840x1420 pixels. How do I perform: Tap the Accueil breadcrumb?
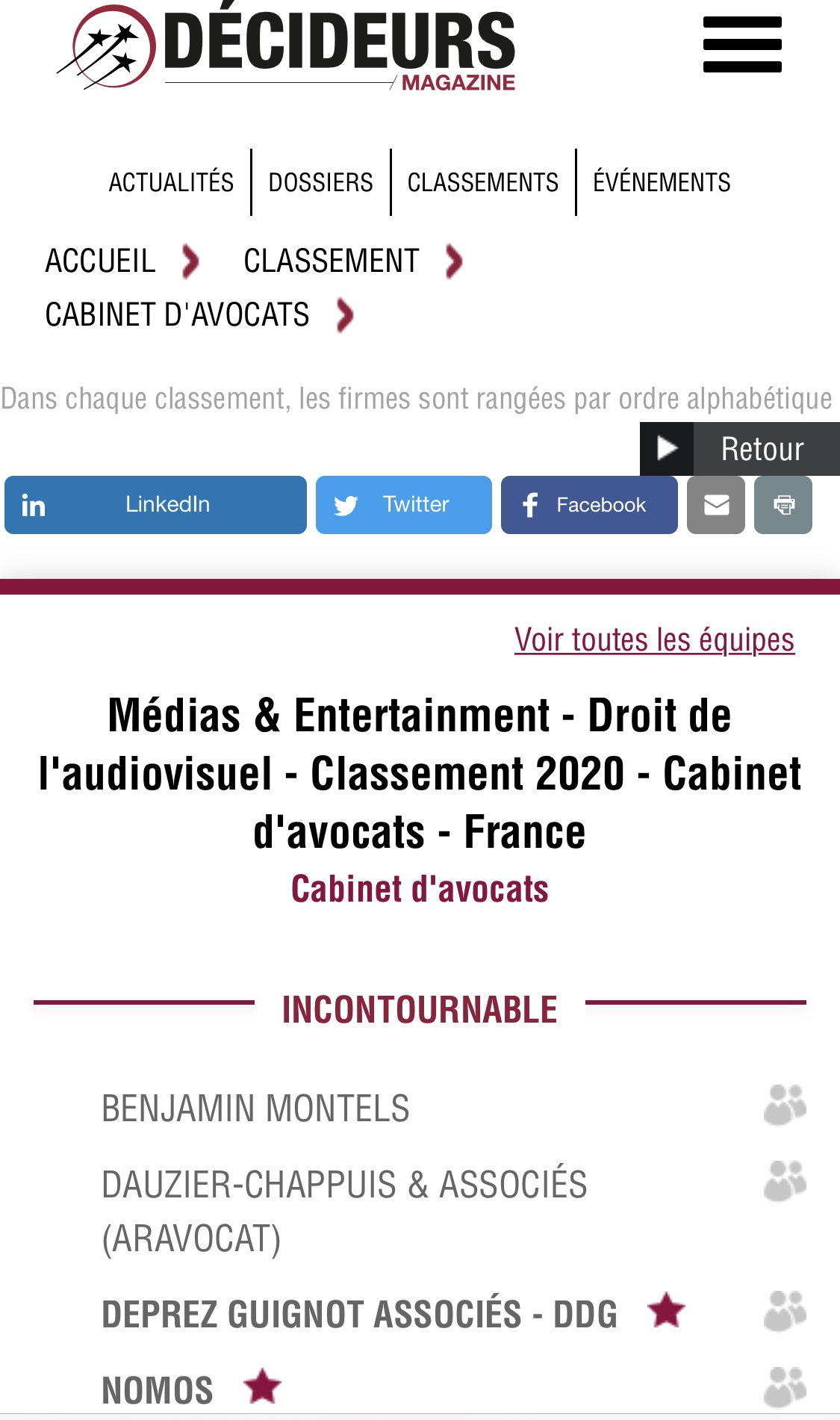point(100,261)
